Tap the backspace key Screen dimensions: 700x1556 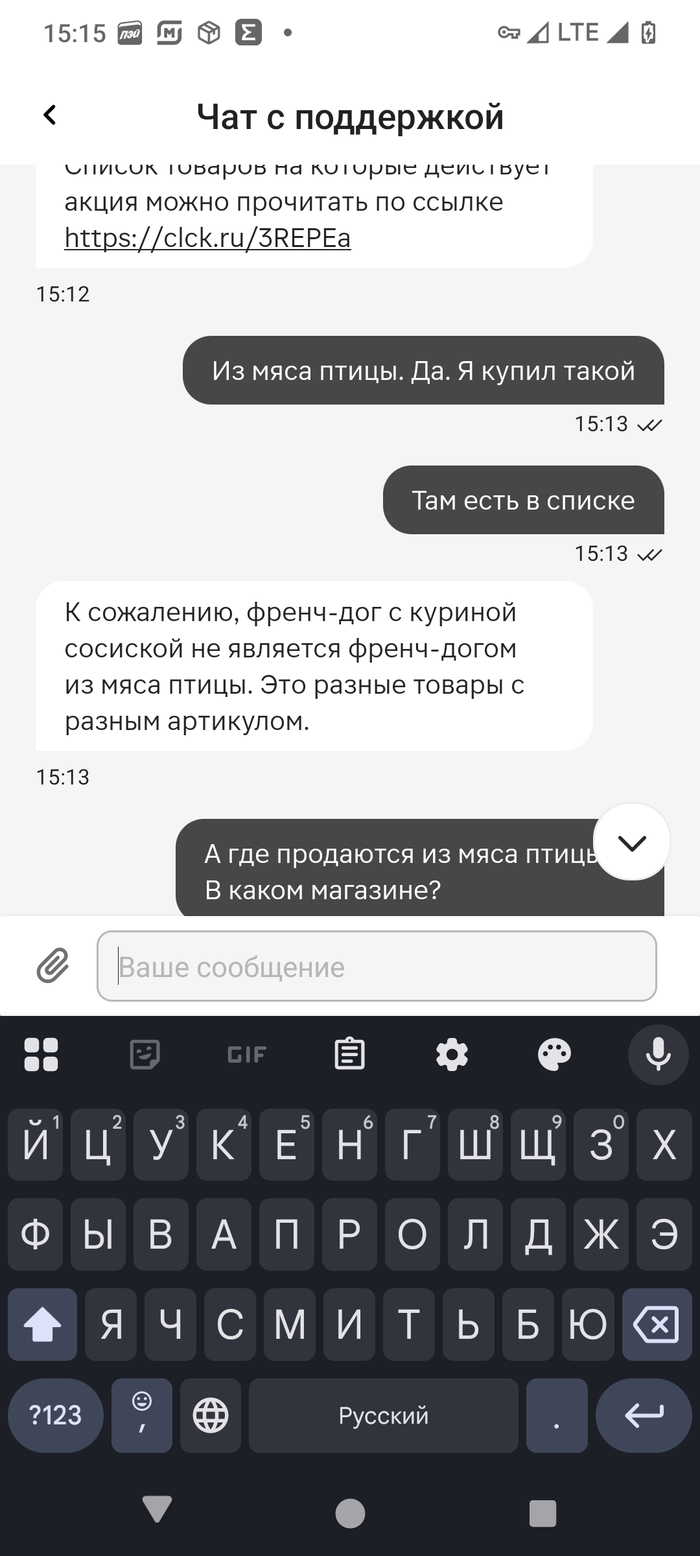tap(656, 1325)
